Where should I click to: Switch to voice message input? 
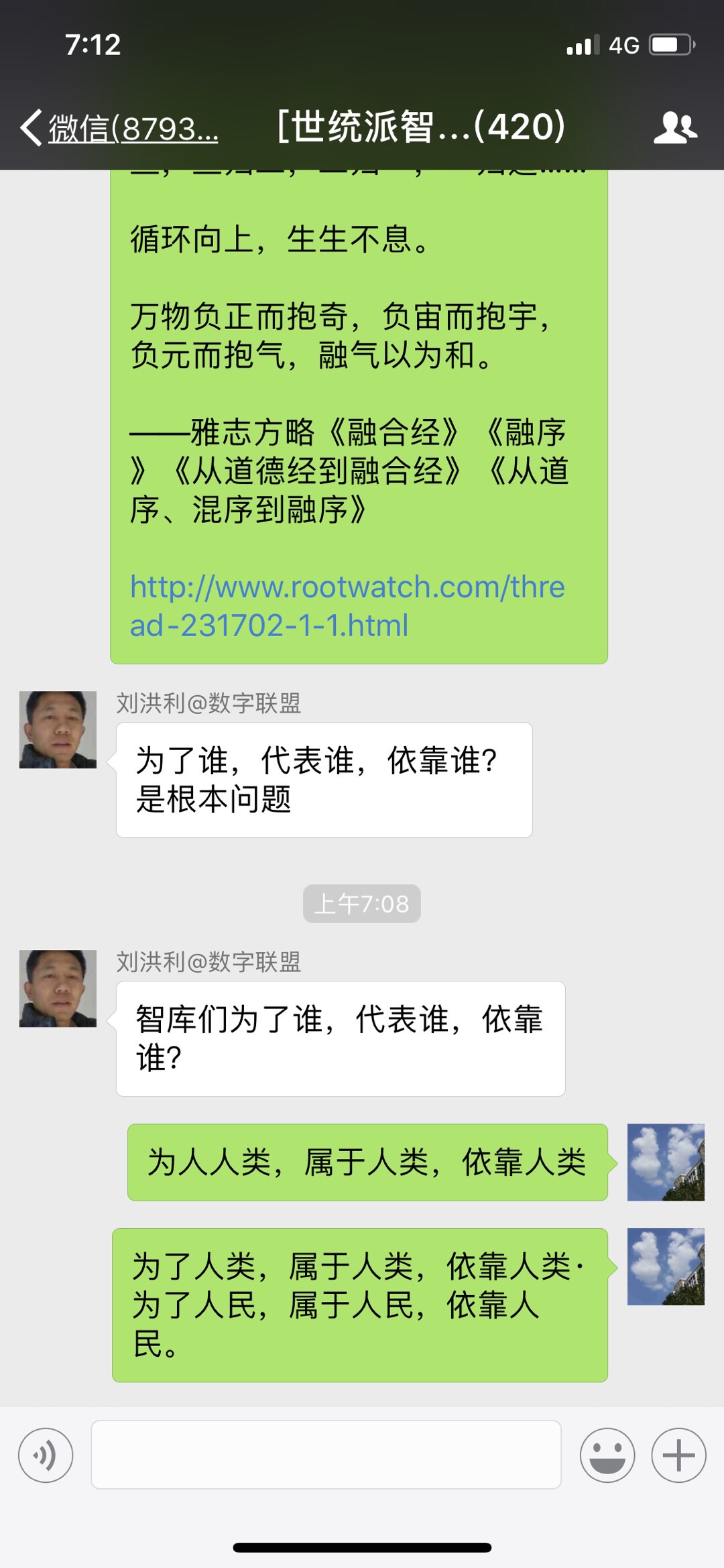46,1455
